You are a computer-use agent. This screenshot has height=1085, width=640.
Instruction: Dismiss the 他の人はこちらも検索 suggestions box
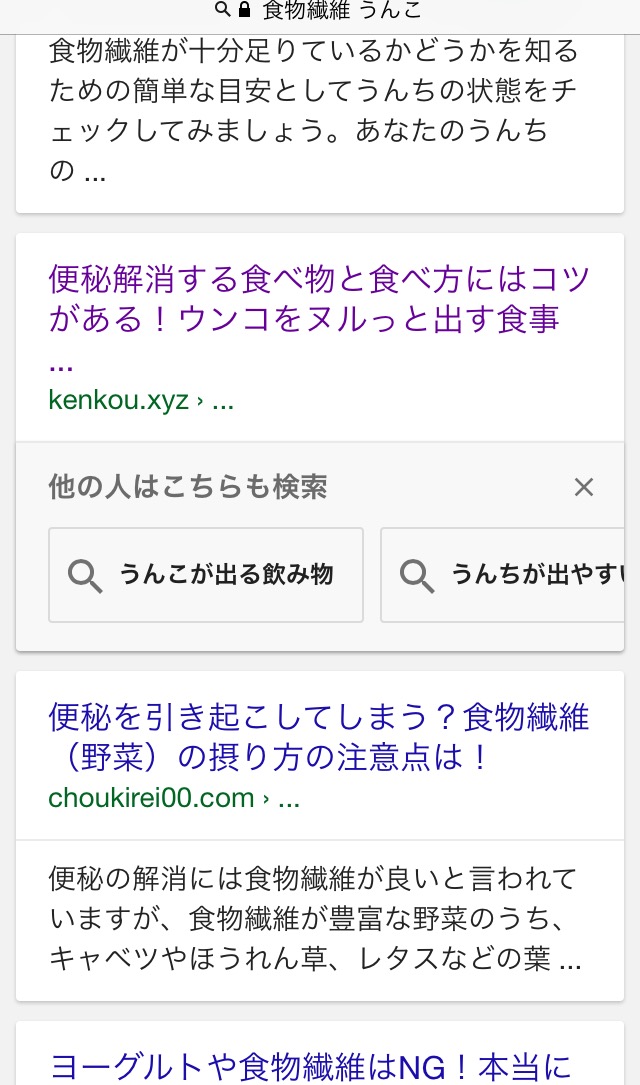[x=583, y=487]
